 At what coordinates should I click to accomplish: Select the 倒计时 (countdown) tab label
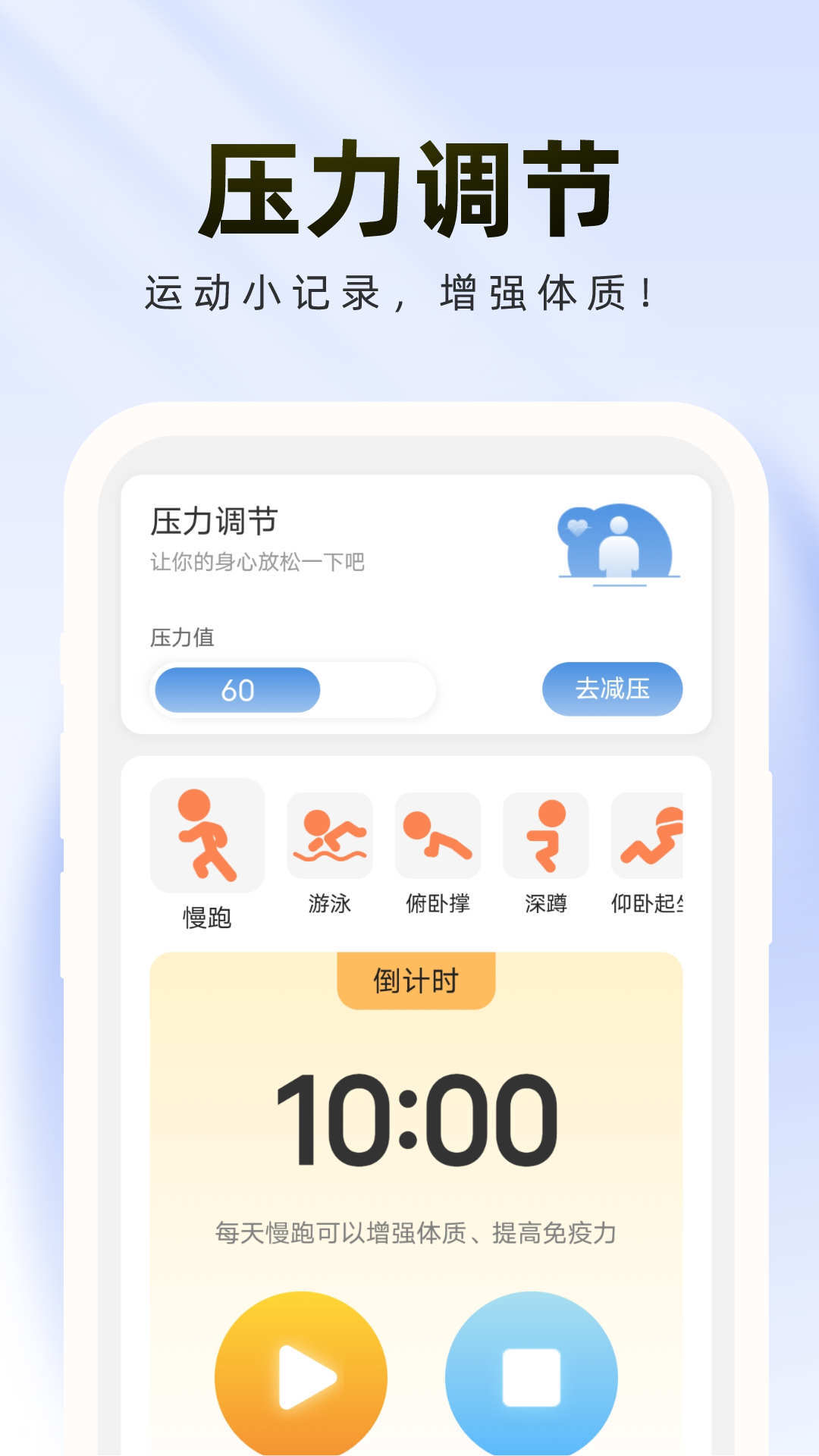click(415, 981)
